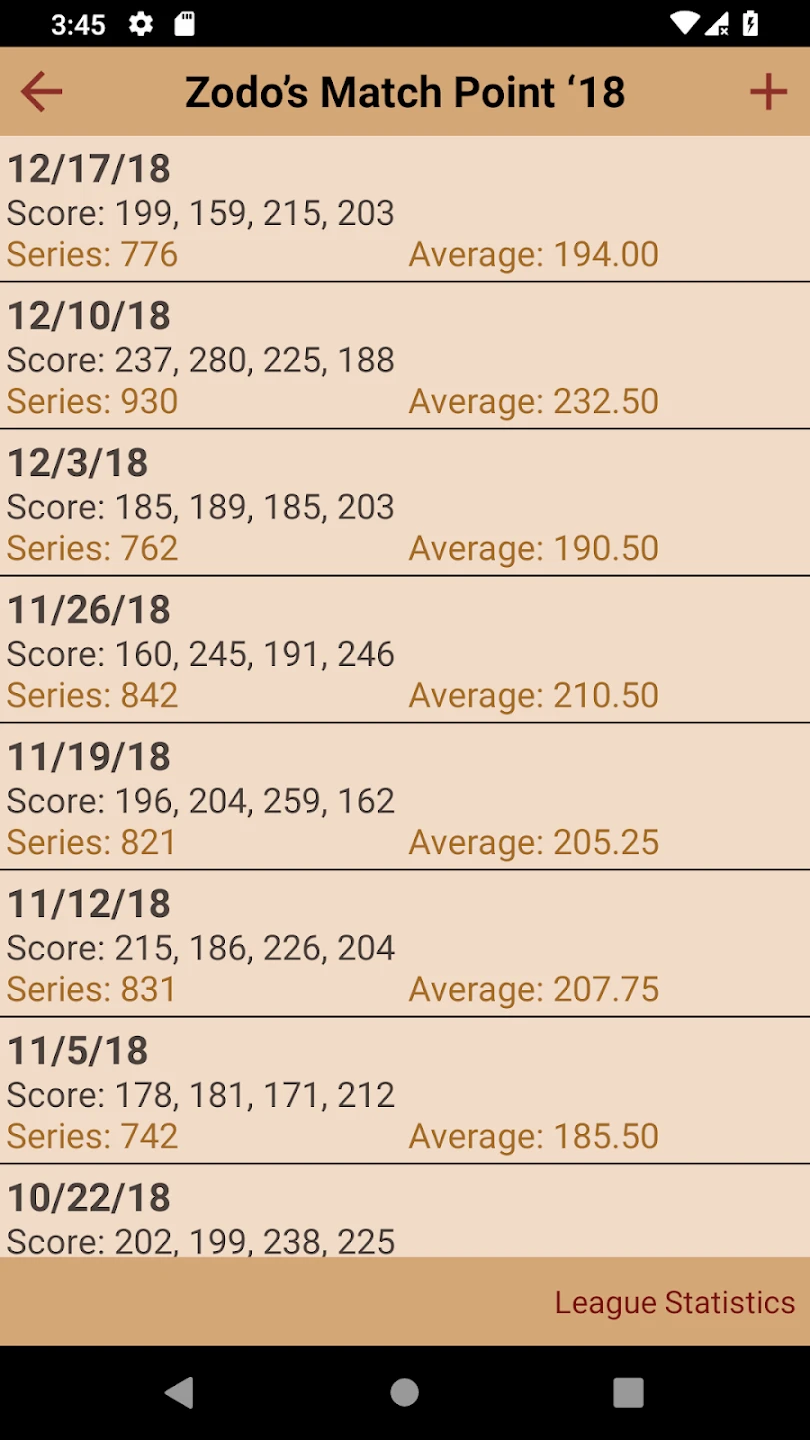The width and height of the screenshot is (810, 1440).
Task: Open recent apps from the navigation bar
Action: [x=628, y=1392]
